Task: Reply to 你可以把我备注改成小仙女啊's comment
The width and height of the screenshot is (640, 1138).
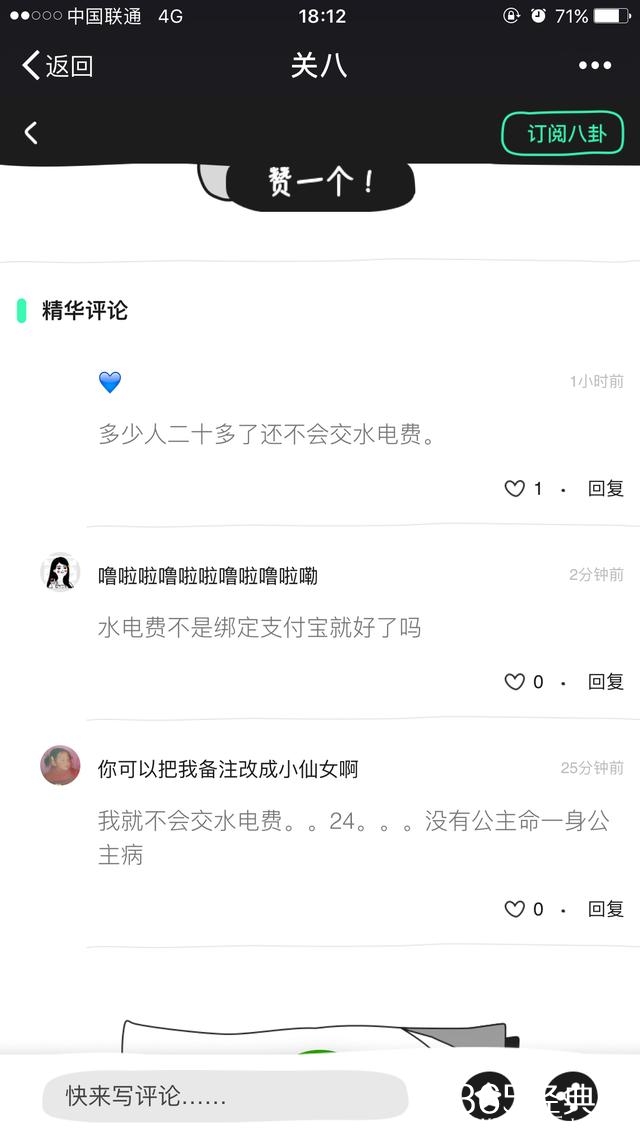Action: 605,909
